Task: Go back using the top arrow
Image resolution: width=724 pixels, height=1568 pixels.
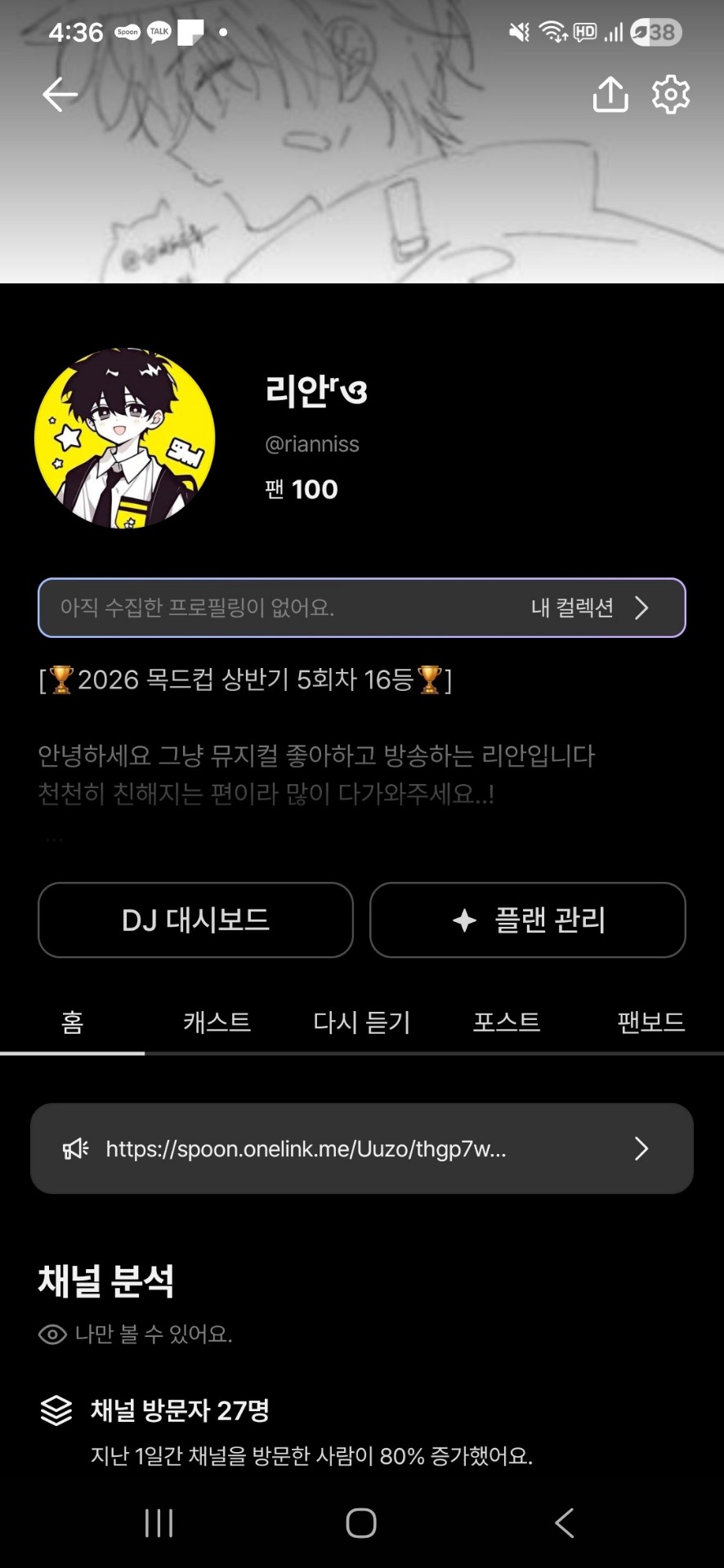Action: (60, 95)
